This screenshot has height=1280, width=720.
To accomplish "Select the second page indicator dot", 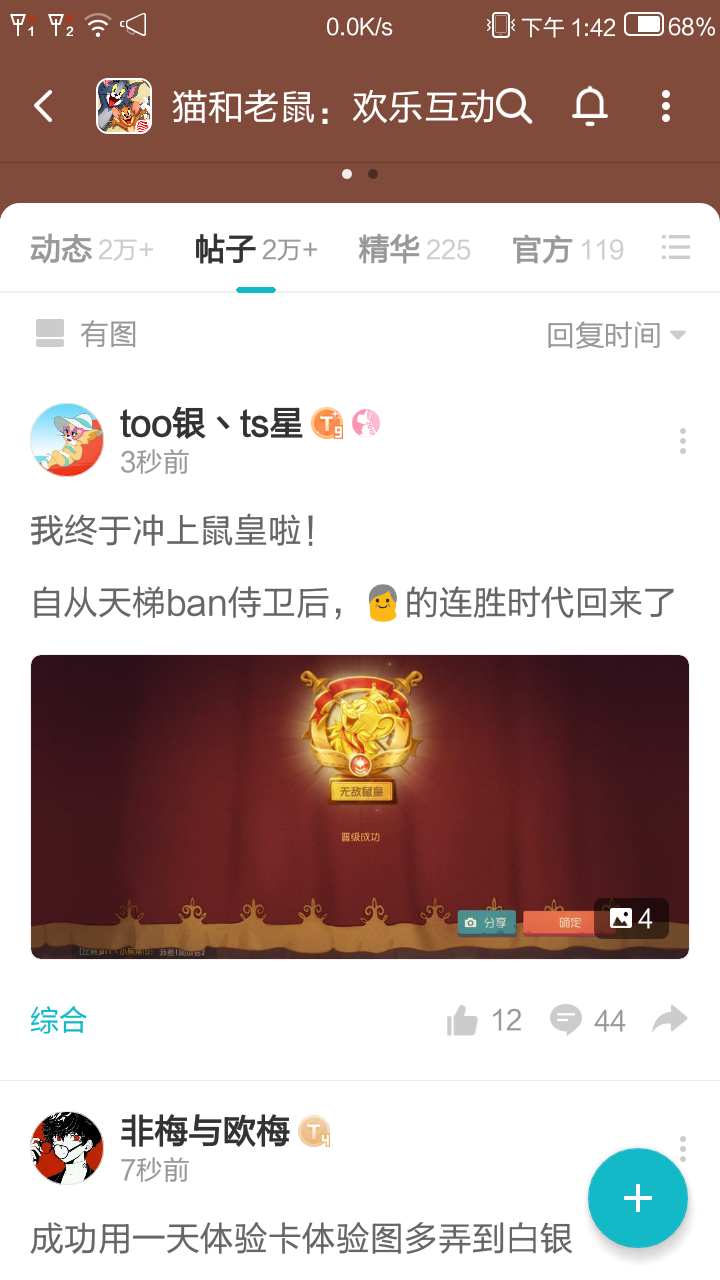I will coord(373,173).
